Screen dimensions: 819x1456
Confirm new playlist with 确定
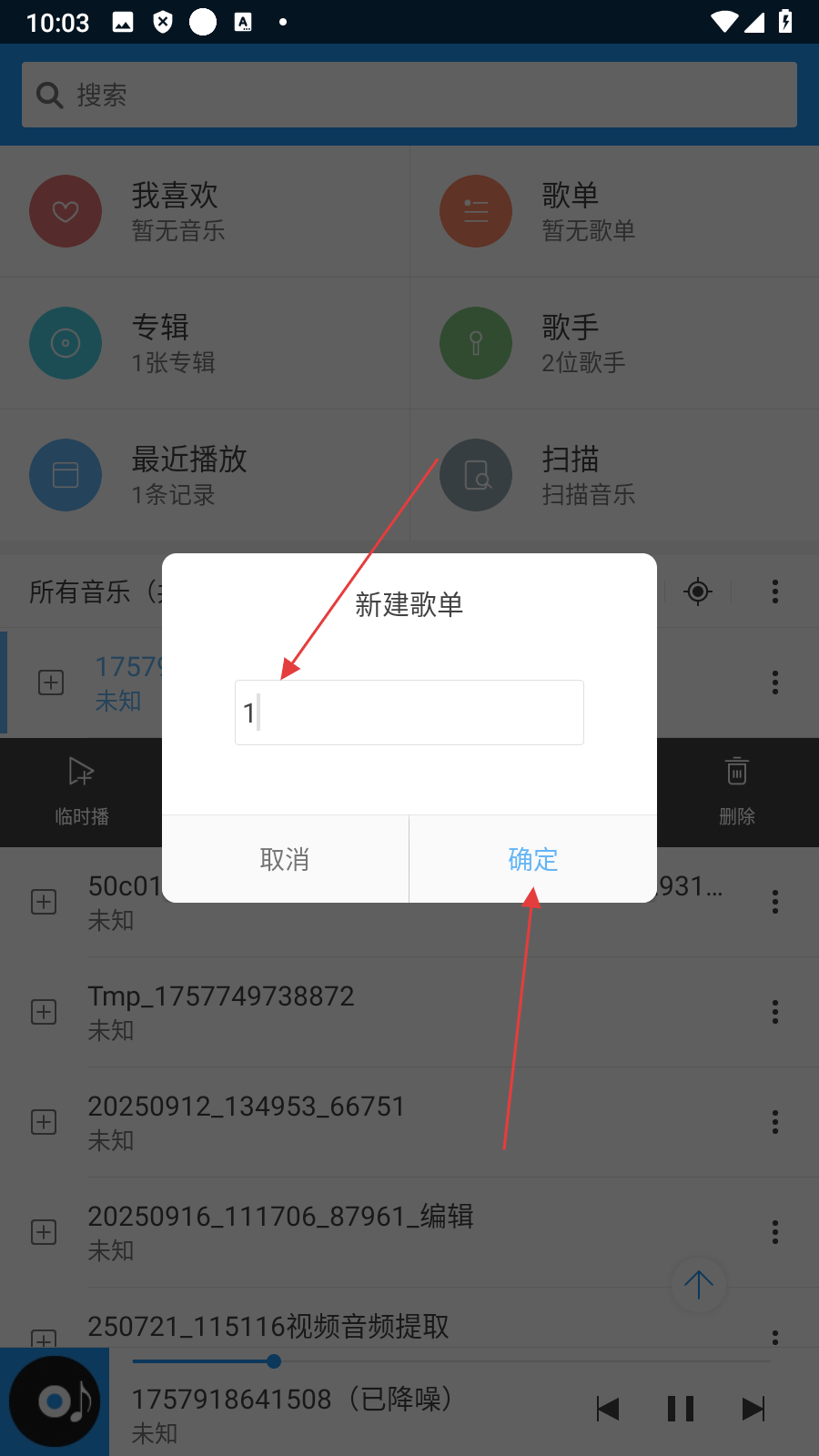click(x=532, y=859)
